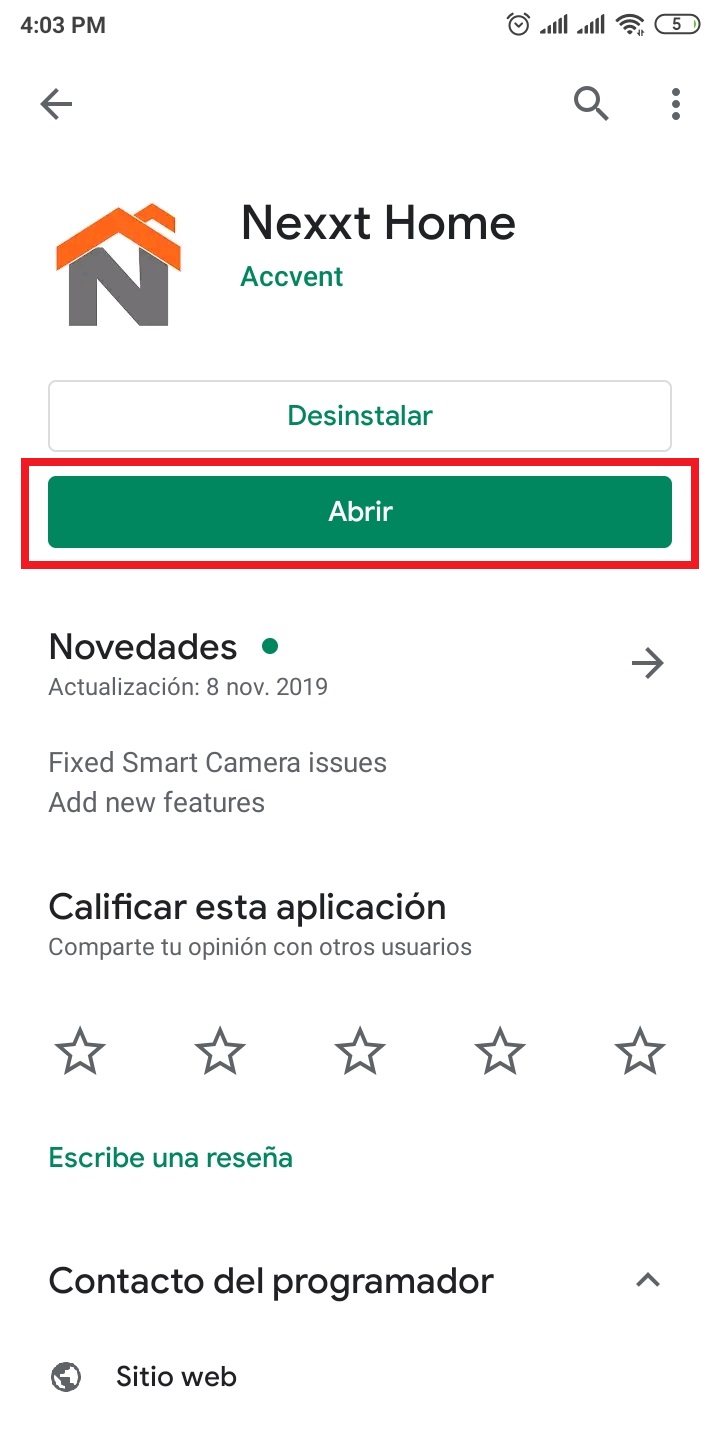Collapse the Contacto del programador section
Viewport: 720px width, 1440px height.
648,1280
